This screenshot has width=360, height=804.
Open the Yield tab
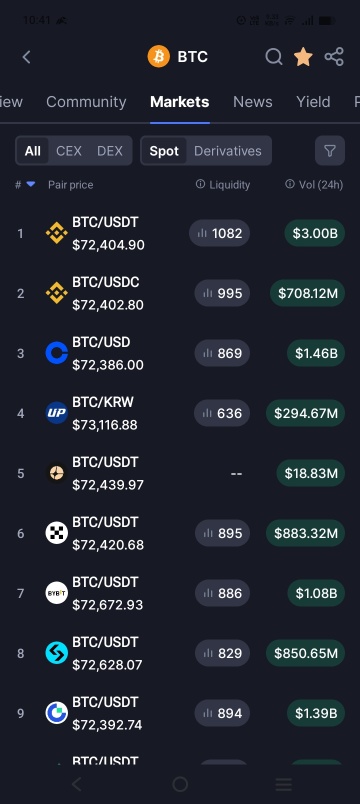313,102
